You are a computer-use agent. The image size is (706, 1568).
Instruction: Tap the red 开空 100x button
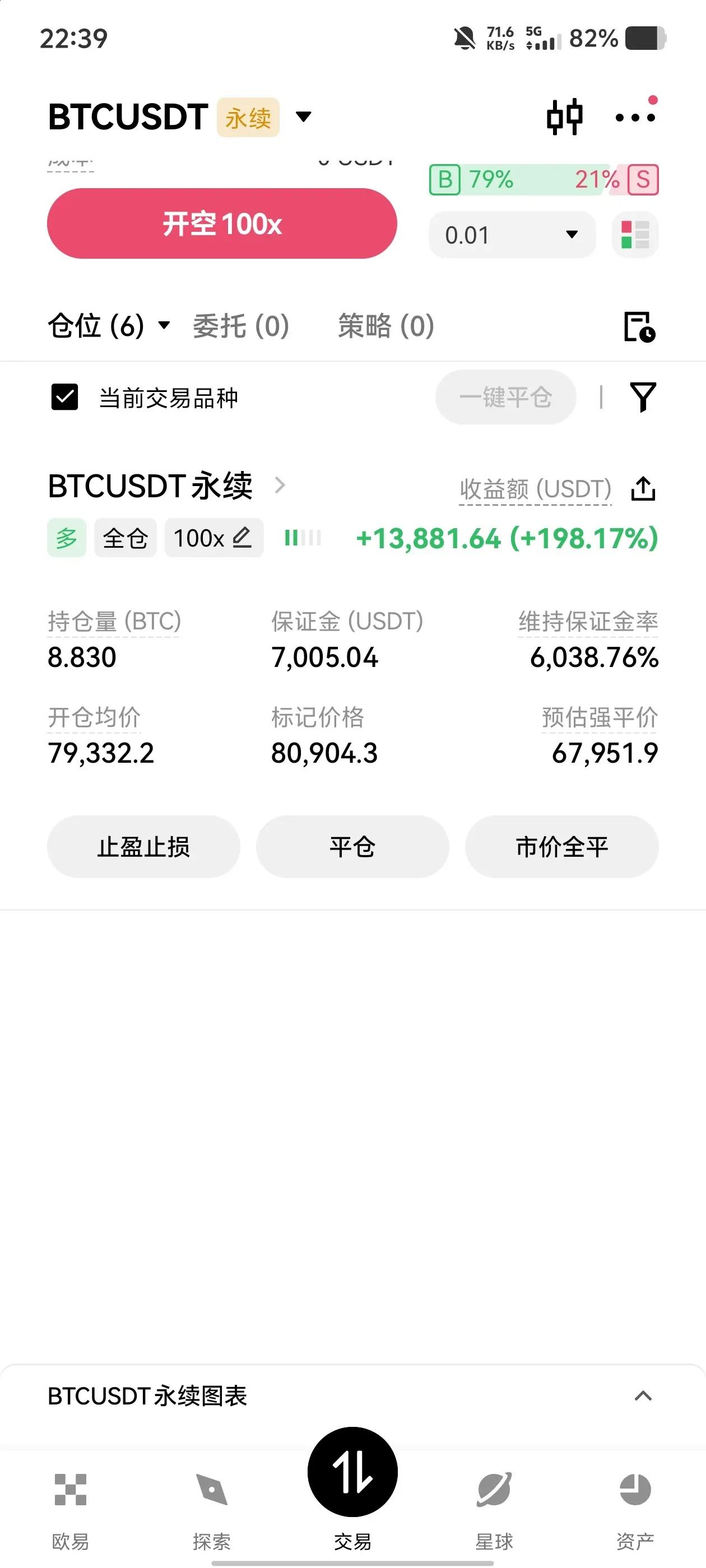(222, 223)
